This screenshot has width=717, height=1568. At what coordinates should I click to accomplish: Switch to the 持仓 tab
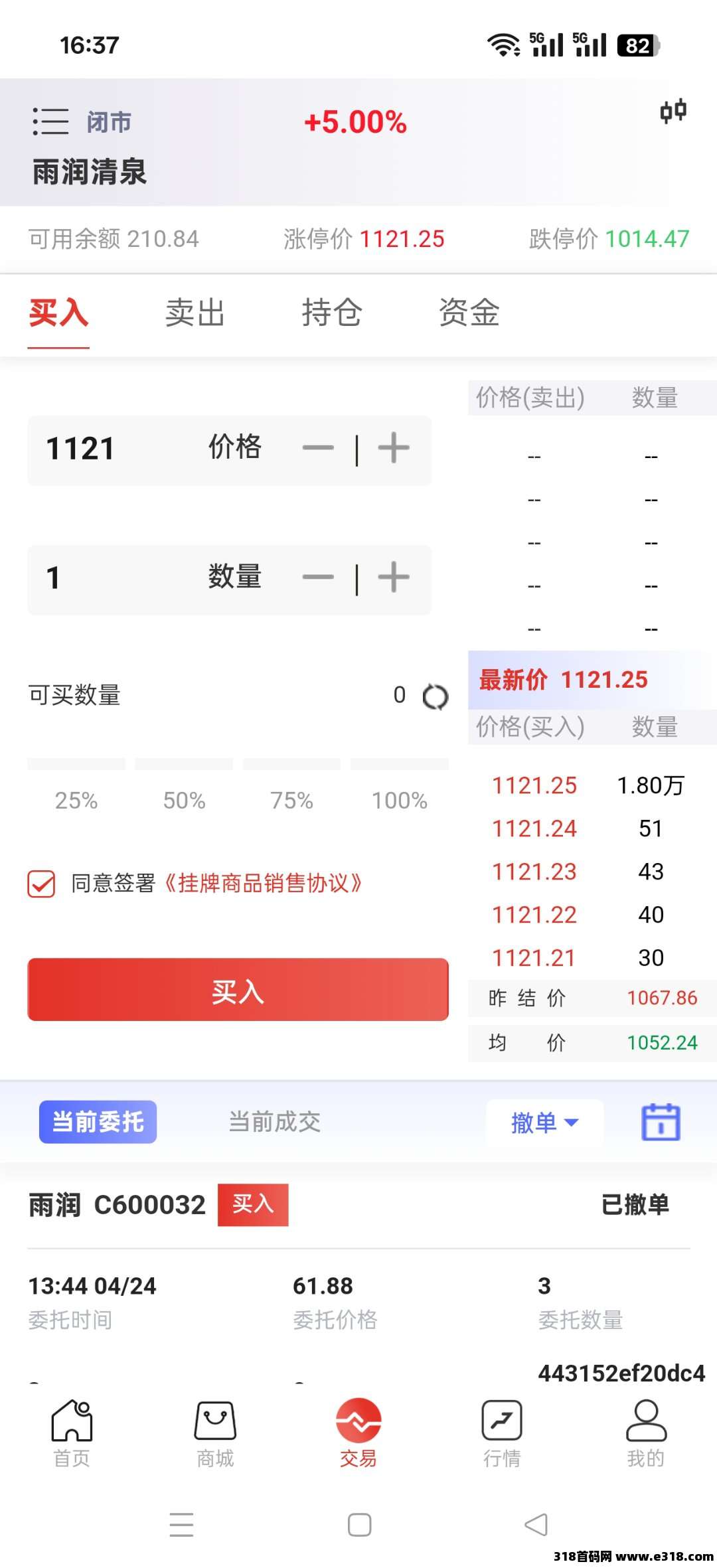click(331, 313)
